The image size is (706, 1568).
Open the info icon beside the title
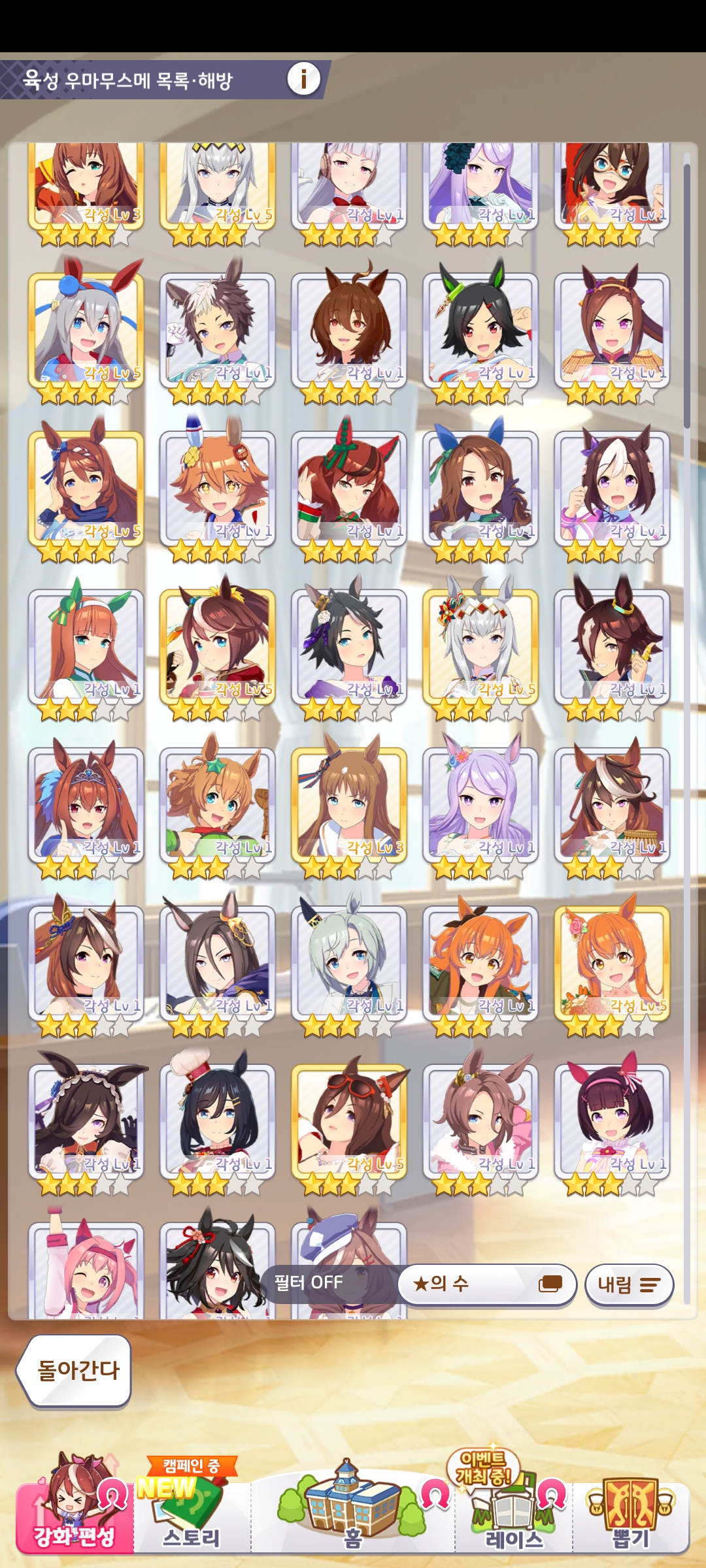click(x=304, y=79)
